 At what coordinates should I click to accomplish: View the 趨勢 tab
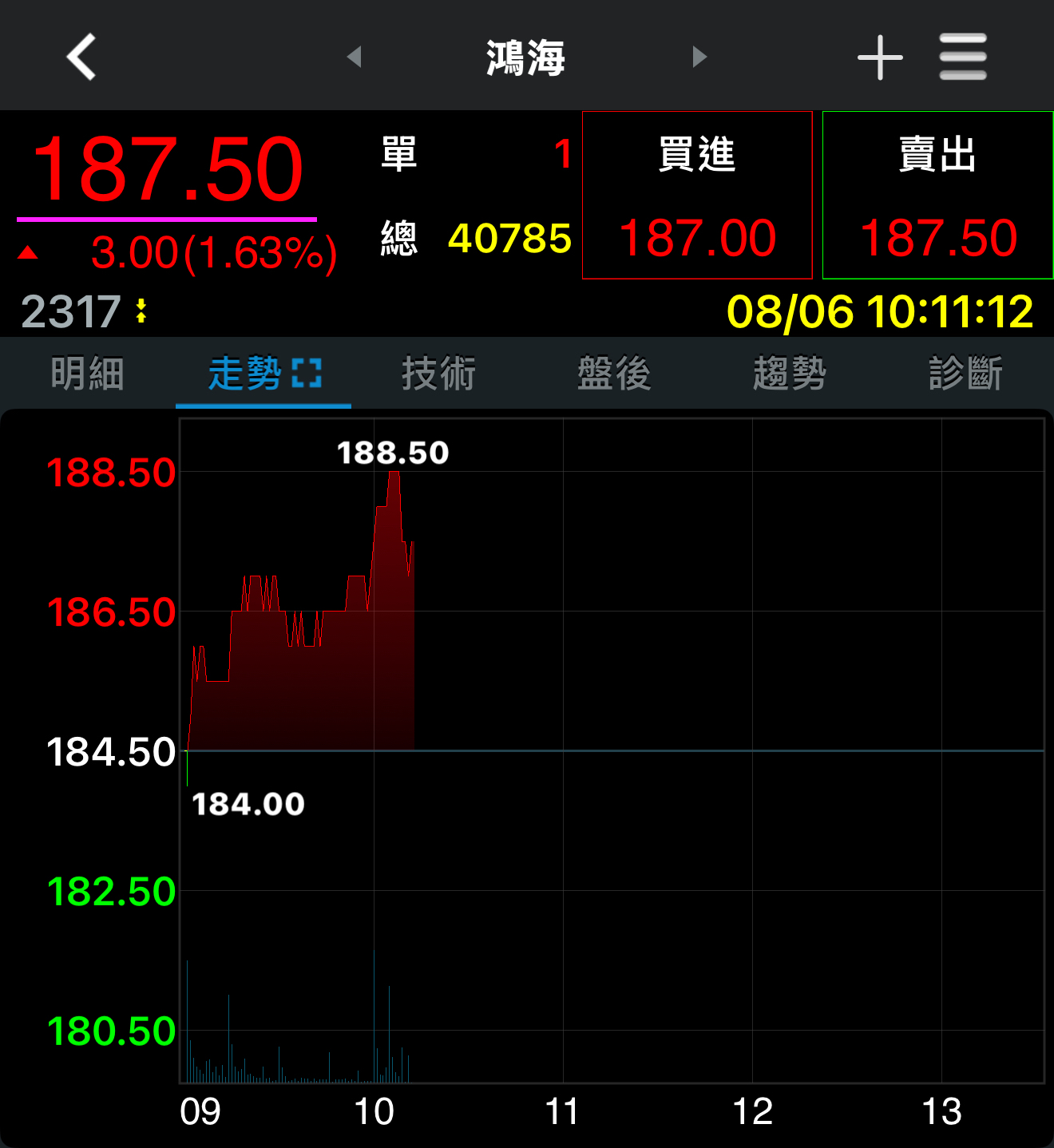coord(790,374)
